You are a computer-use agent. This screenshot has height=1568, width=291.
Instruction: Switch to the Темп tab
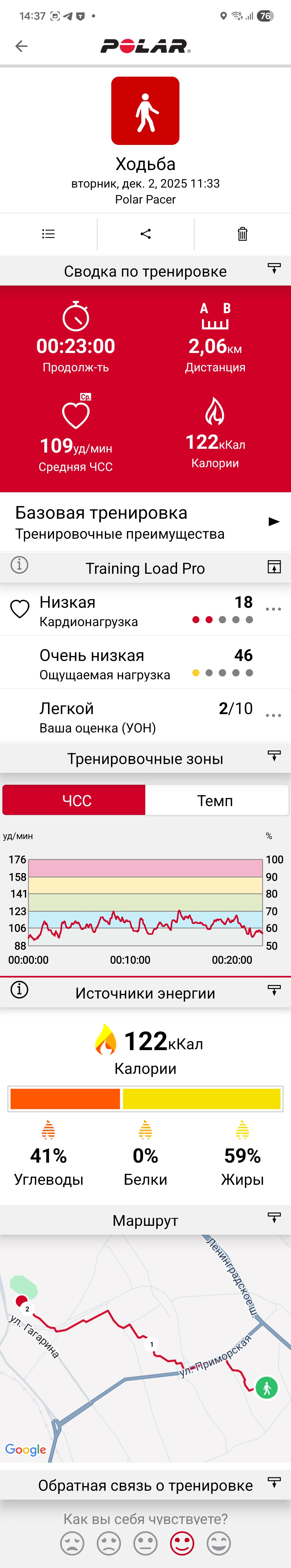point(216,800)
